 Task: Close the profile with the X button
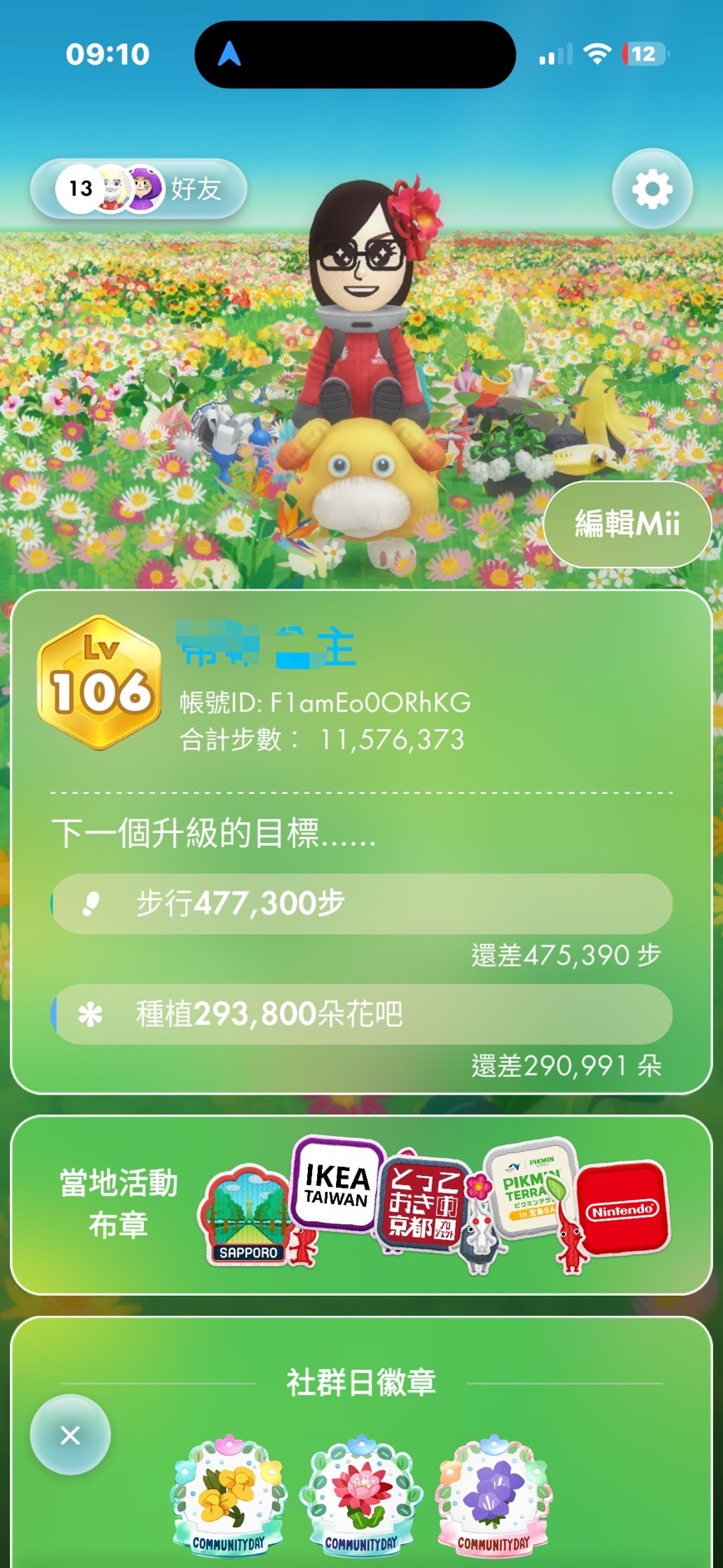point(70,1435)
